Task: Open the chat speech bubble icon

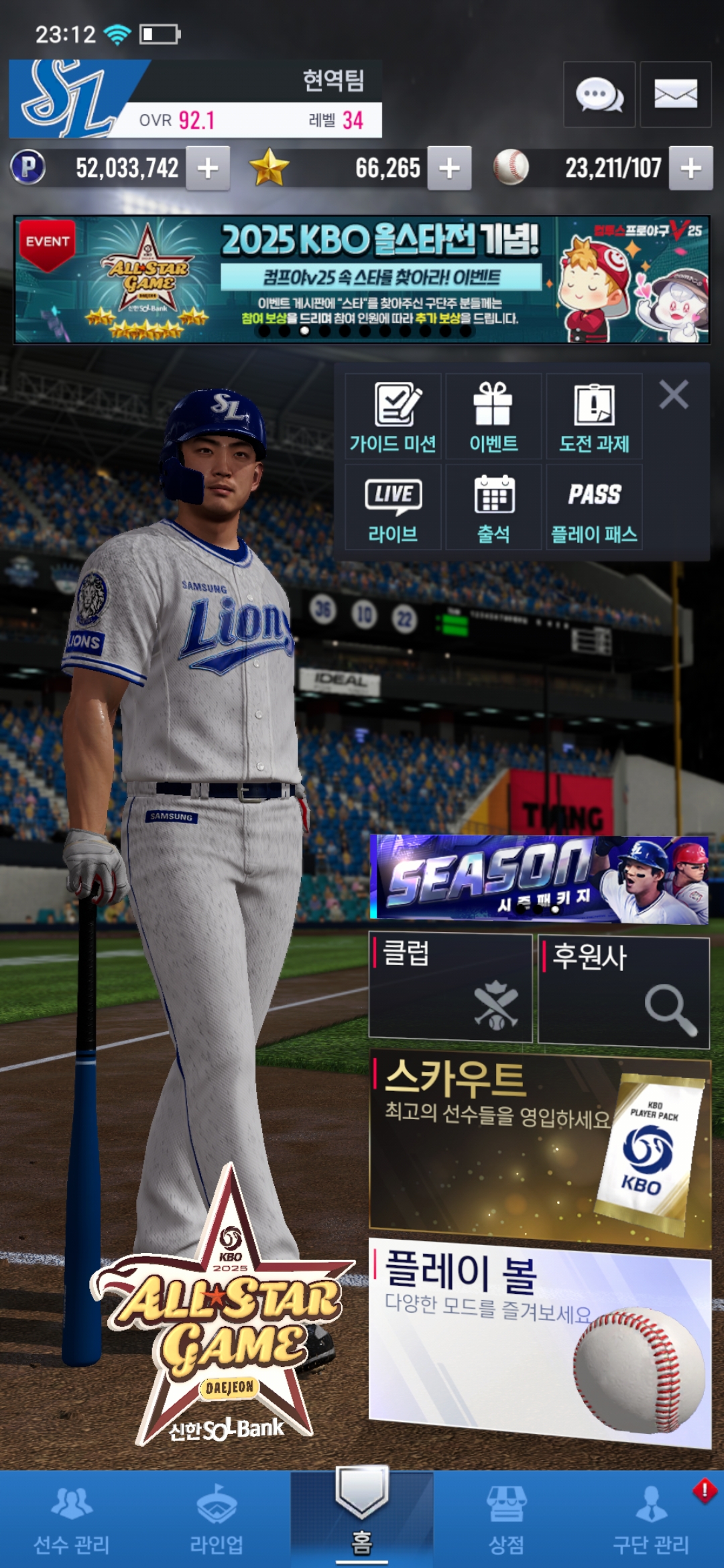Action: coord(599,94)
